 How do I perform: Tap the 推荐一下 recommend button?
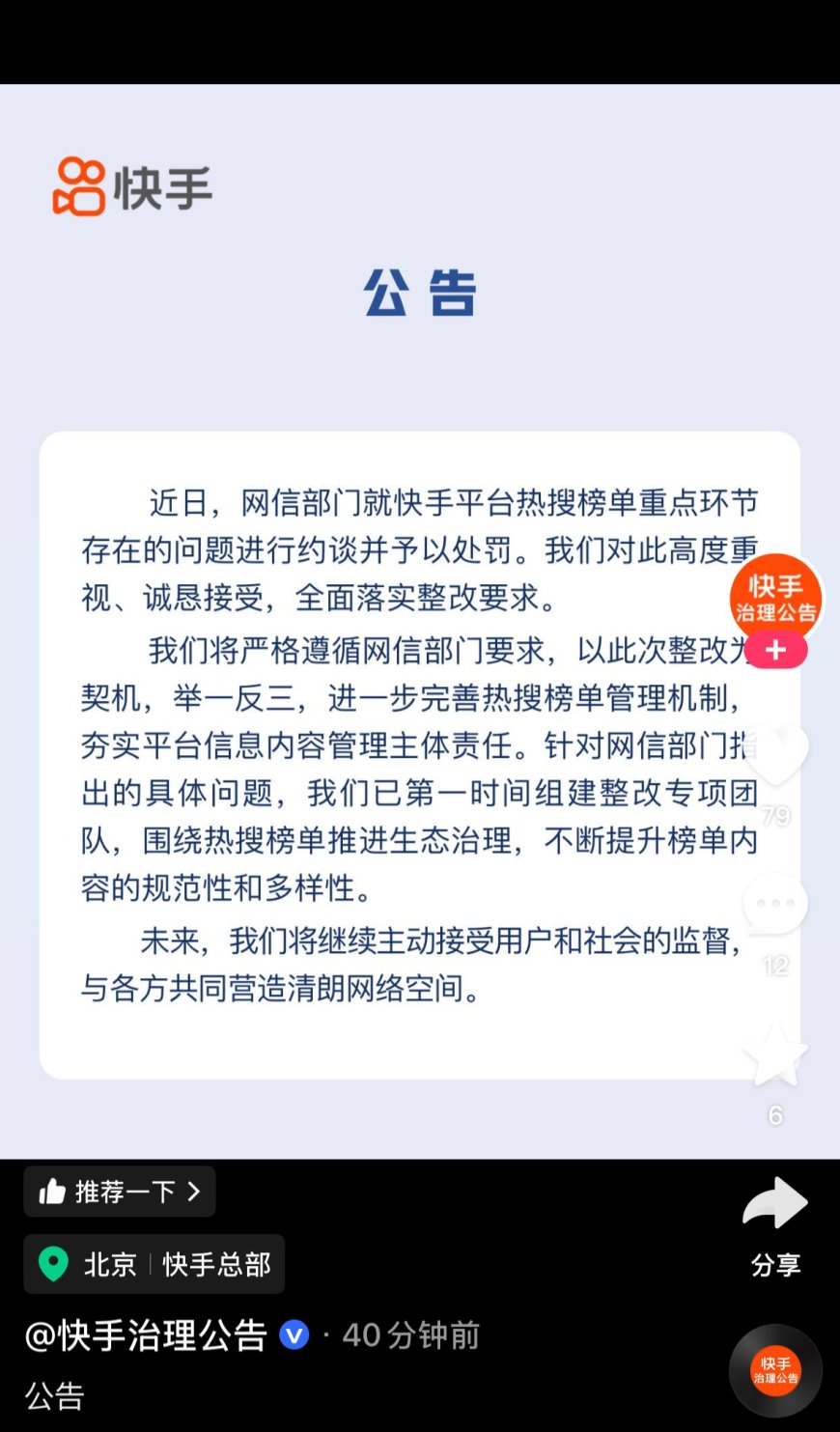coord(120,1192)
